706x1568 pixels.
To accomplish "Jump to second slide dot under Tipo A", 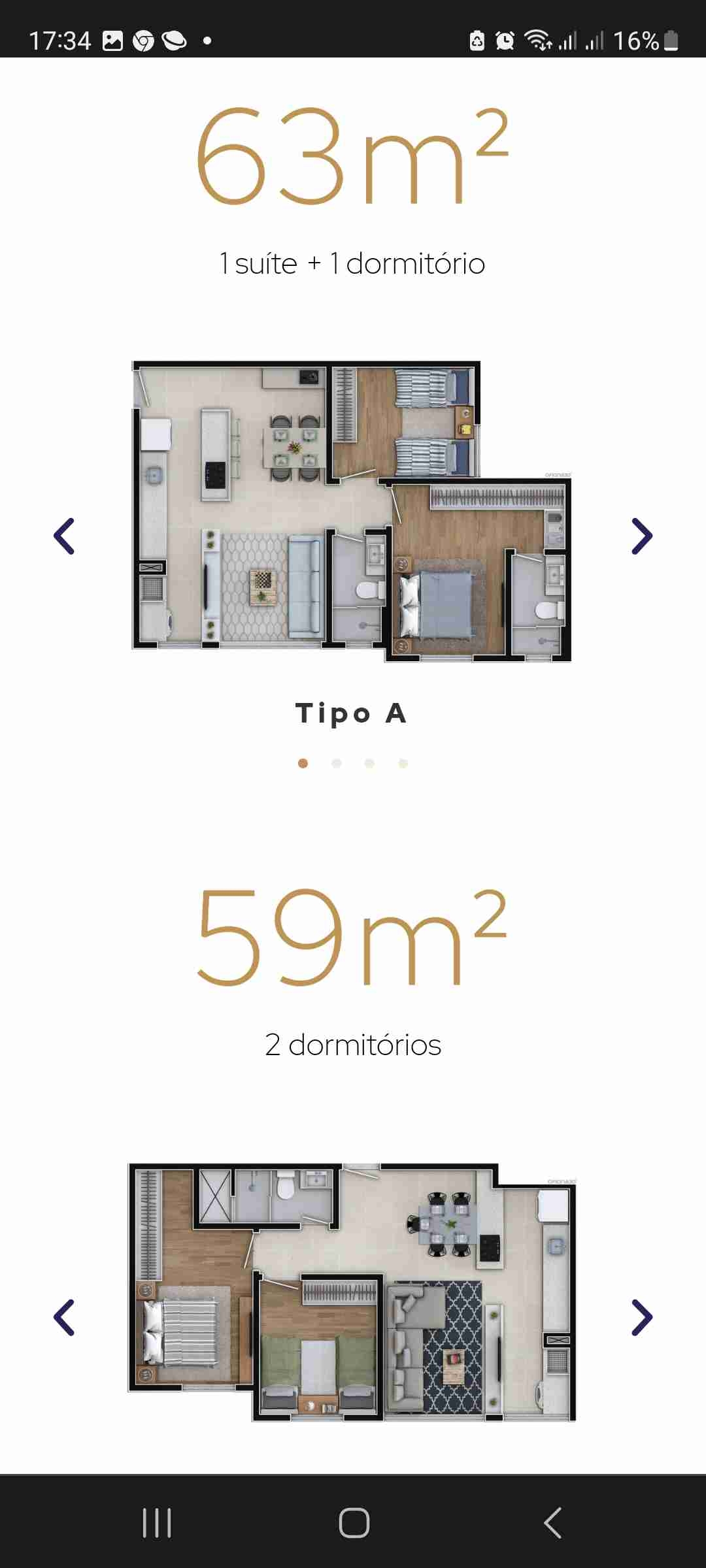I will 337,763.
